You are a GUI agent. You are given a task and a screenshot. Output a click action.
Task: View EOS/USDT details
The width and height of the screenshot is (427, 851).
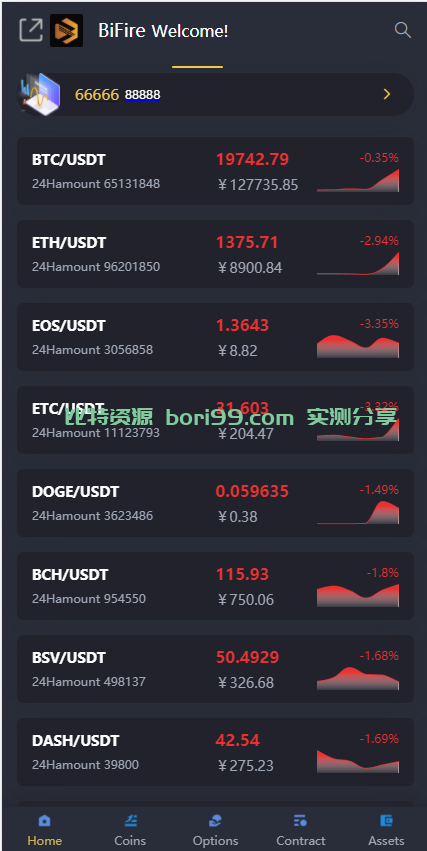[x=215, y=337]
